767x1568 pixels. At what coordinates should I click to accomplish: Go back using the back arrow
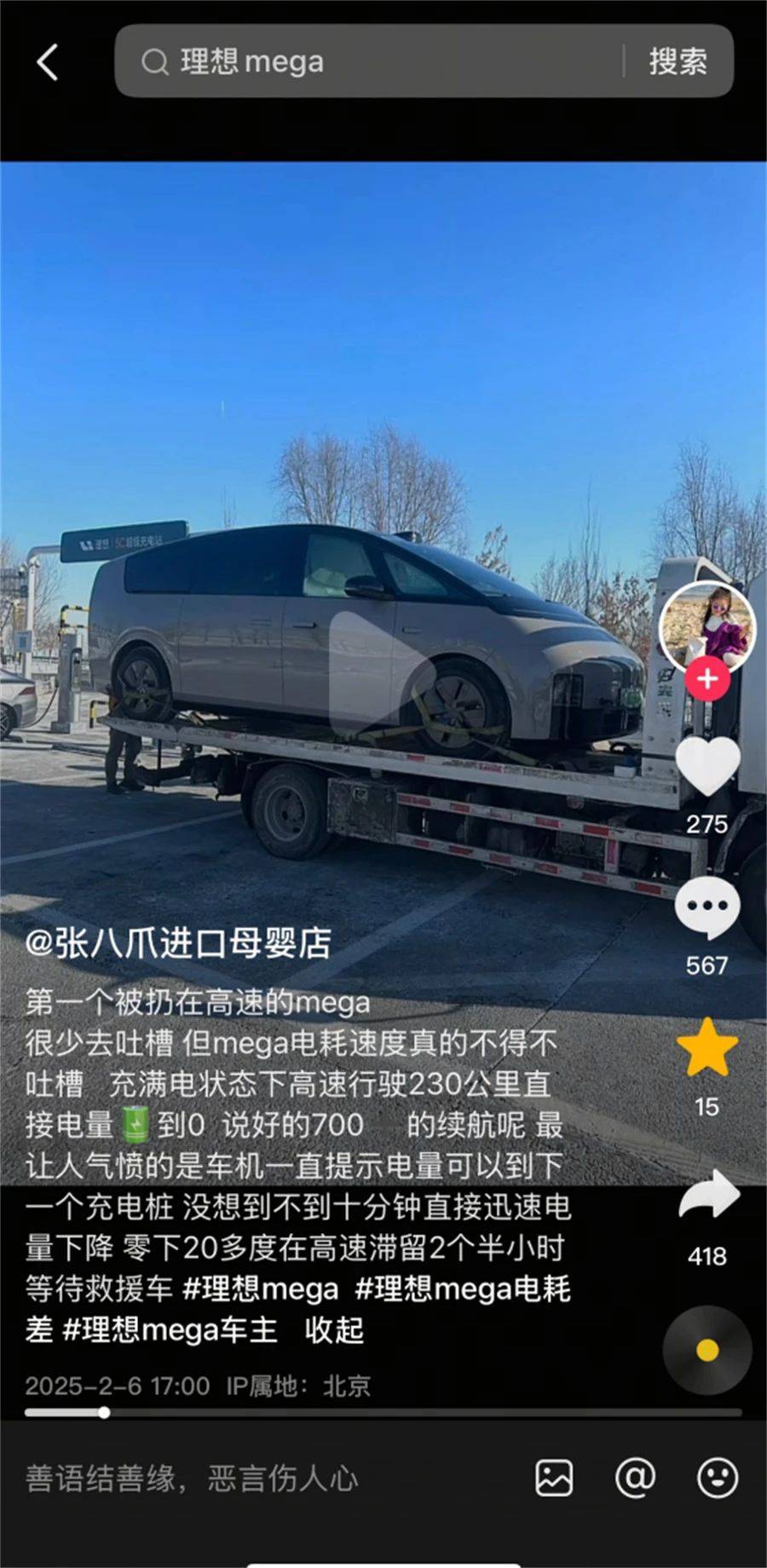tap(48, 62)
